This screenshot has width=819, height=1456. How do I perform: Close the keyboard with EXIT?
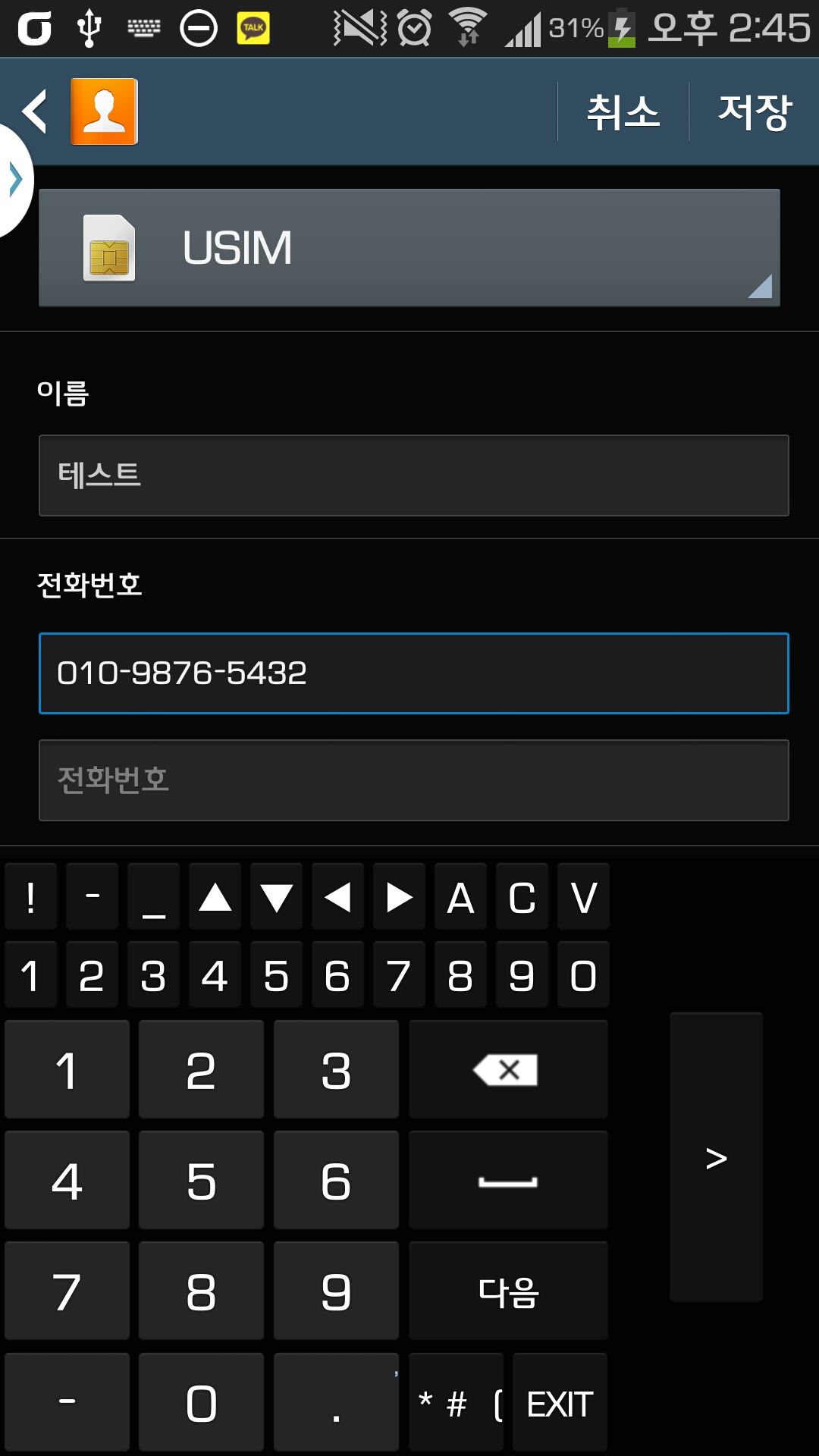(560, 1404)
